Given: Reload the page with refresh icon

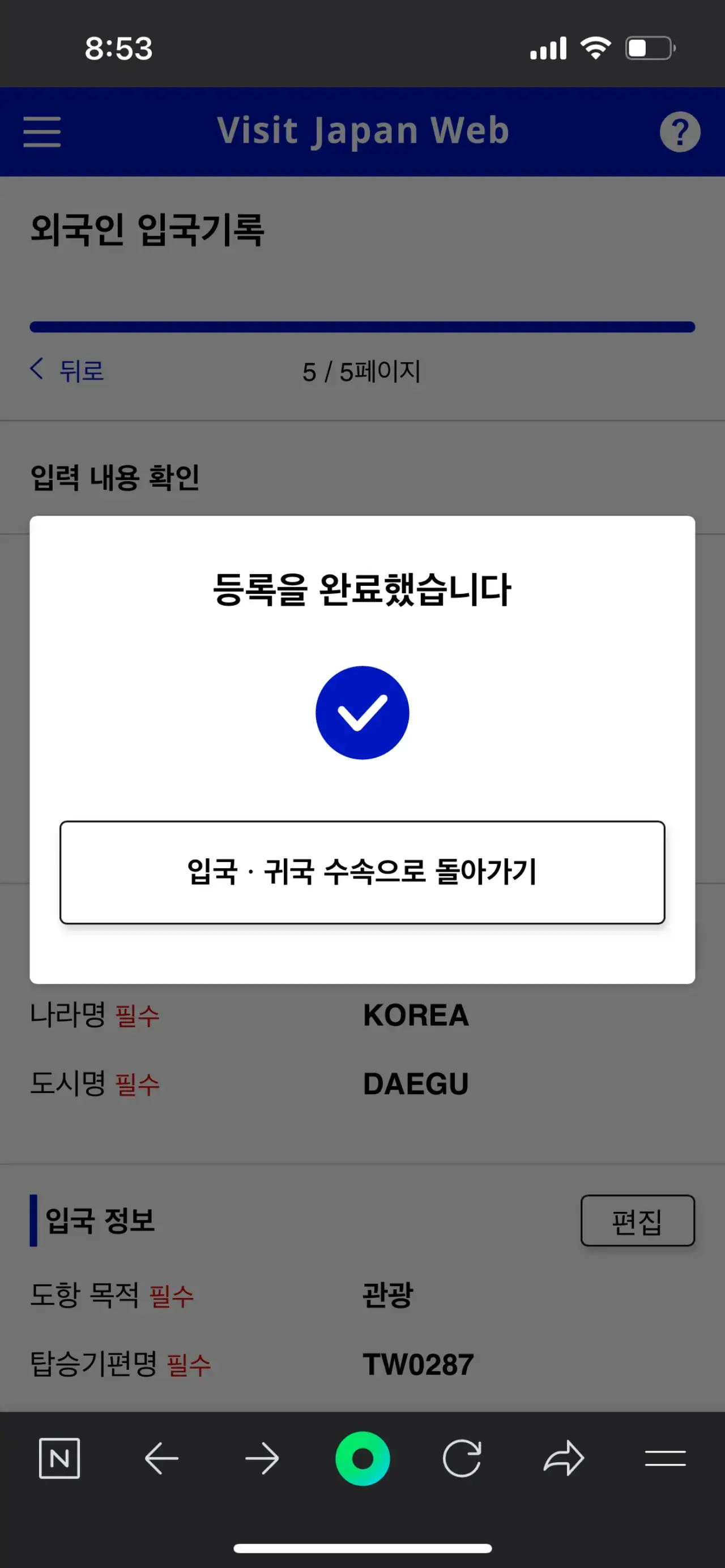Looking at the screenshot, I should 462,1458.
